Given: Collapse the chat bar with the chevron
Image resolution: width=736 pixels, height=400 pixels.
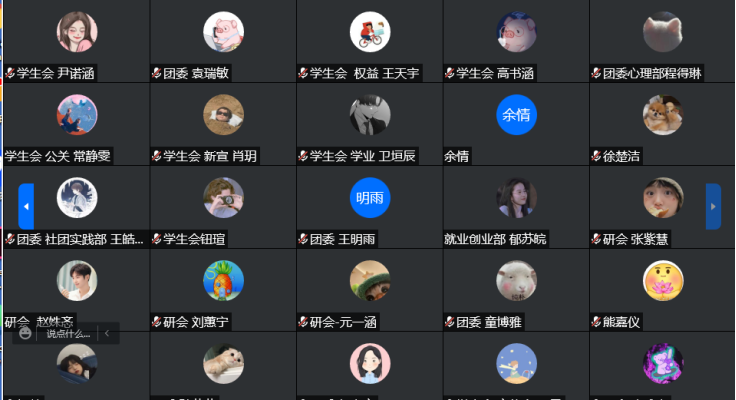Looking at the screenshot, I should pos(107,334).
